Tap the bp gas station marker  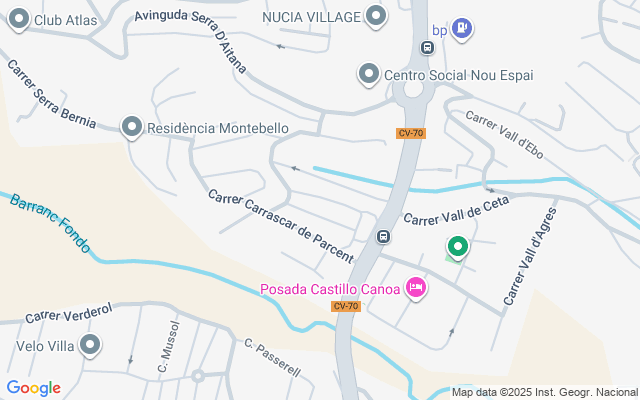(x=461, y=29)
